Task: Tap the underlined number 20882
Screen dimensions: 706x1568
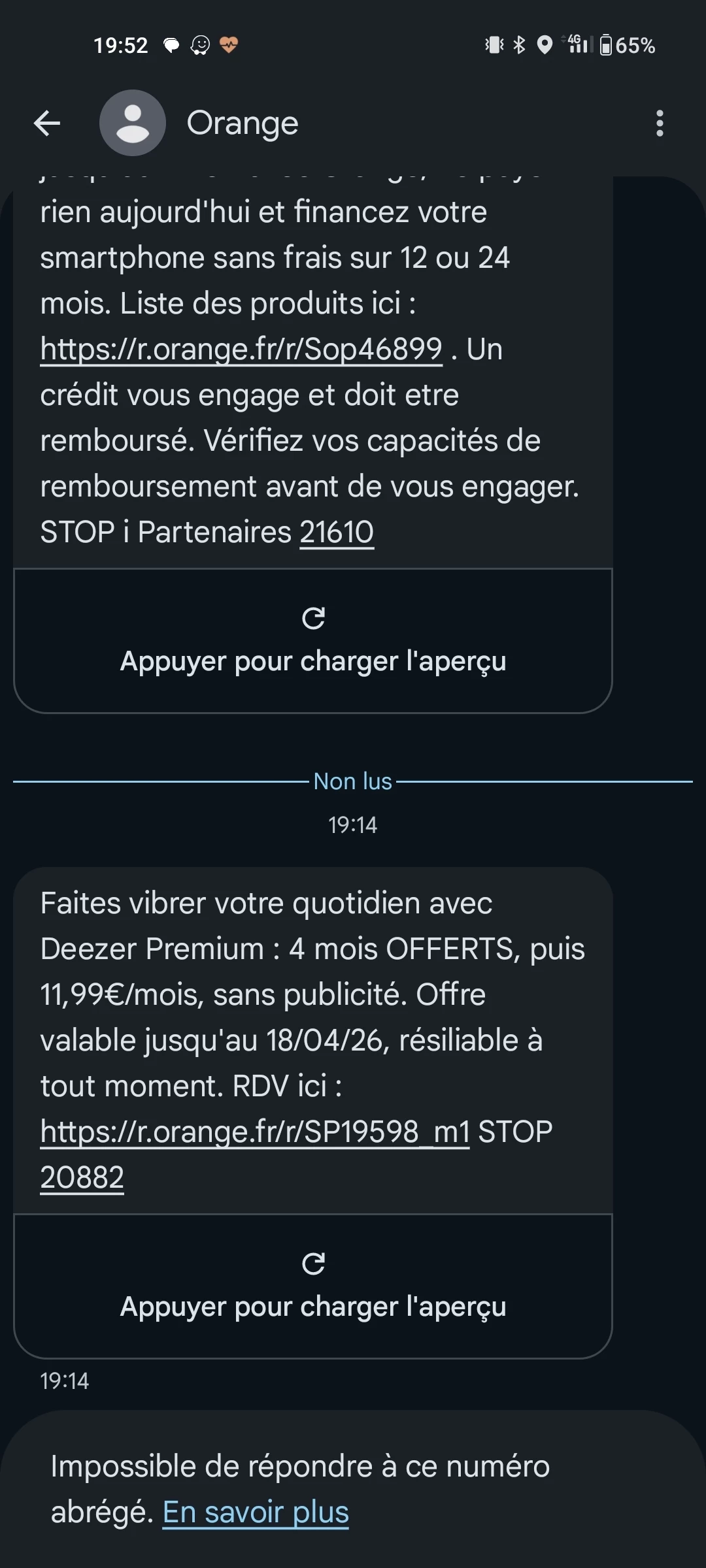Action: (x=82, y=1178)
